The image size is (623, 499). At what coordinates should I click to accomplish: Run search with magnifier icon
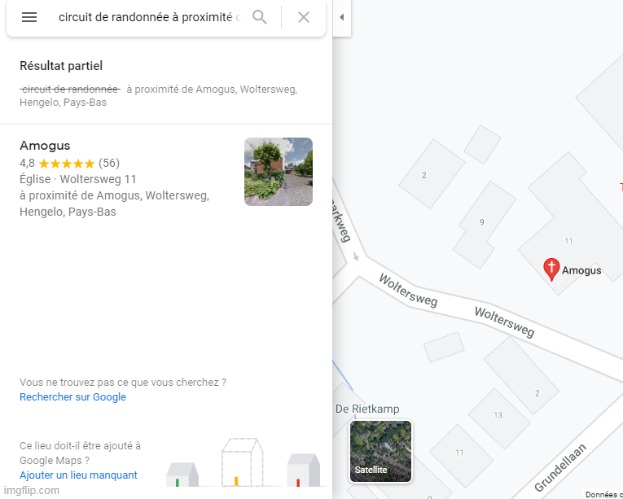(x=260, y=17)
